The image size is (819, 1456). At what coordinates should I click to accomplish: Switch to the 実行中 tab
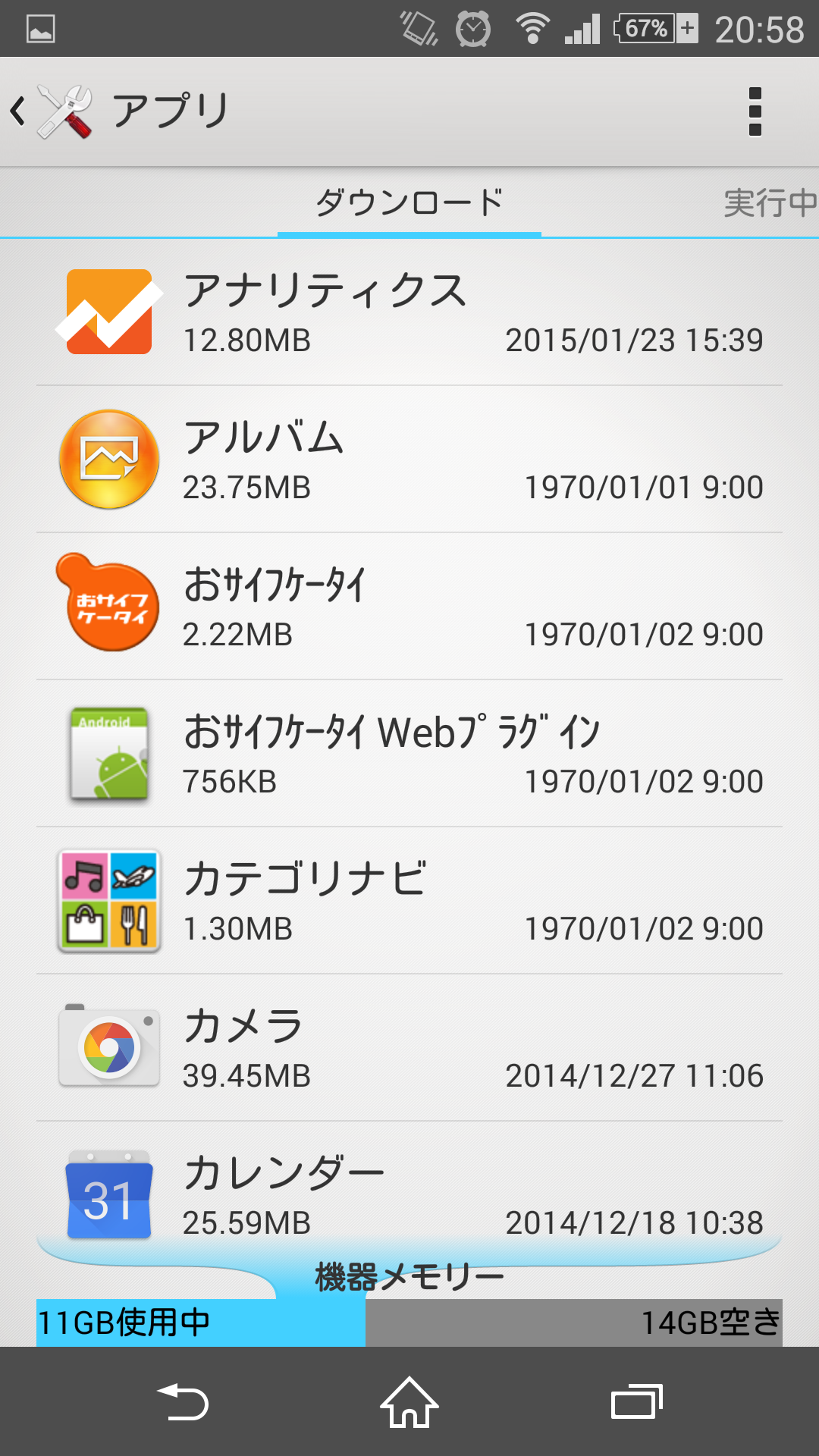coord(770,202)
